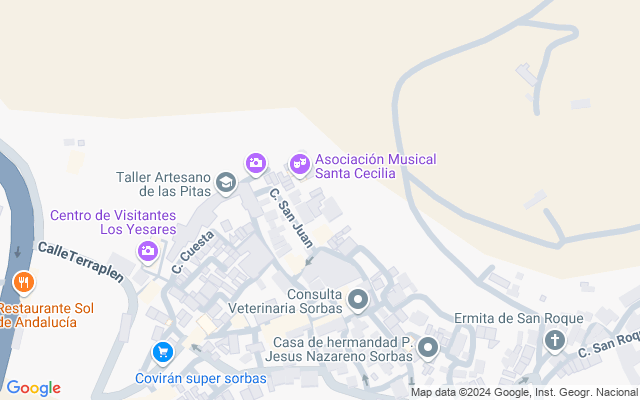Viewport: 640px width, 400px height.
Task: Tap the Centro de Visitantes Los Yesares pin
Action: click(x=148, y=250)
